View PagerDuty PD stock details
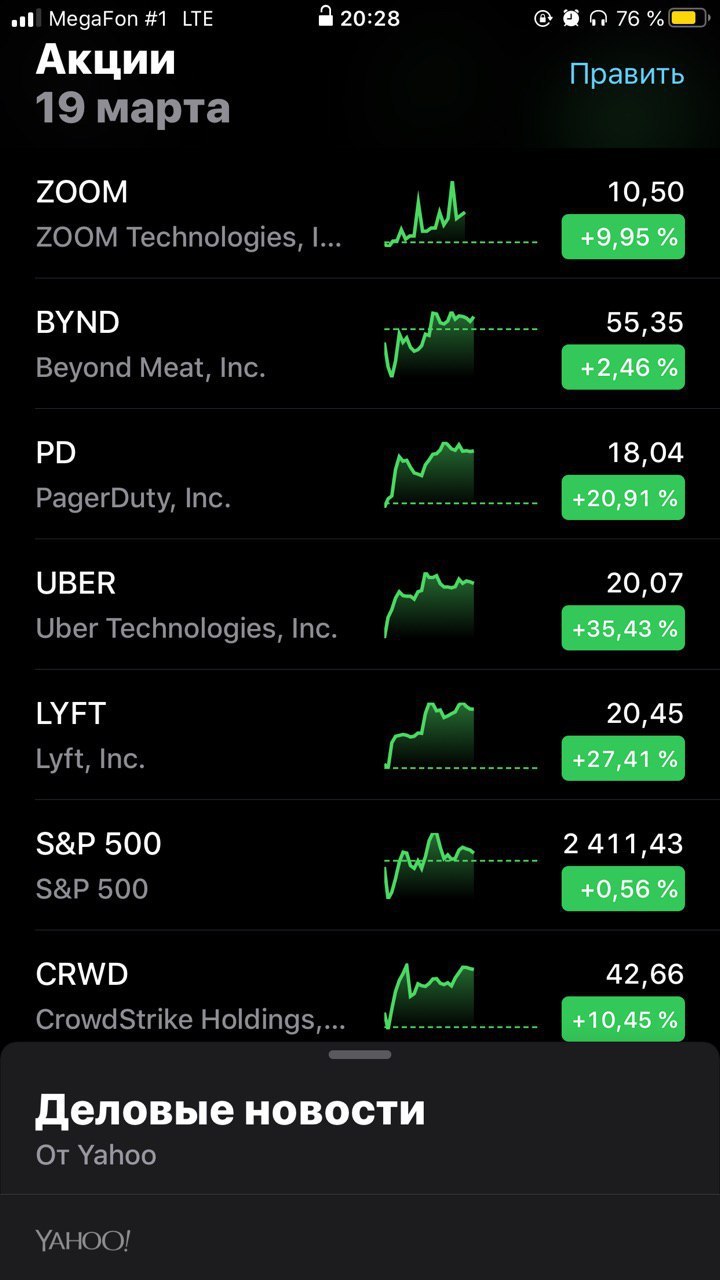The width and height of the screenshot is (720, 1280). (360, 474)
